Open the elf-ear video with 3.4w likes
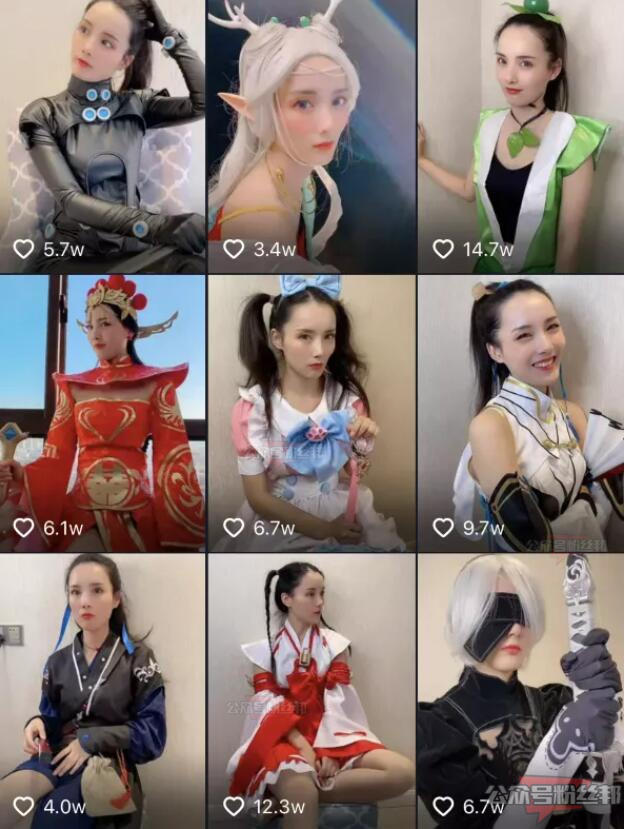This screenshot has width=625, height=829. click(311, 135)
